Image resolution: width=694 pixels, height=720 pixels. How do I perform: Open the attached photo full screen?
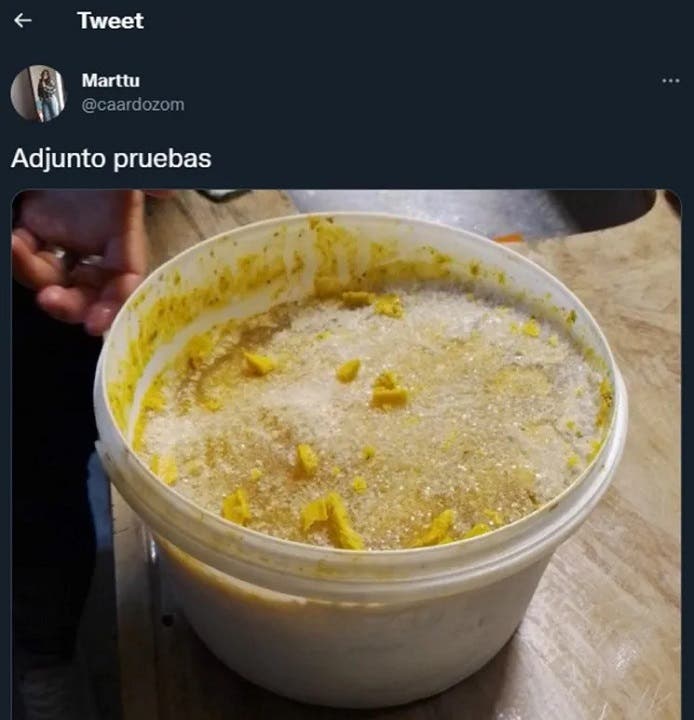click(346, 450)
